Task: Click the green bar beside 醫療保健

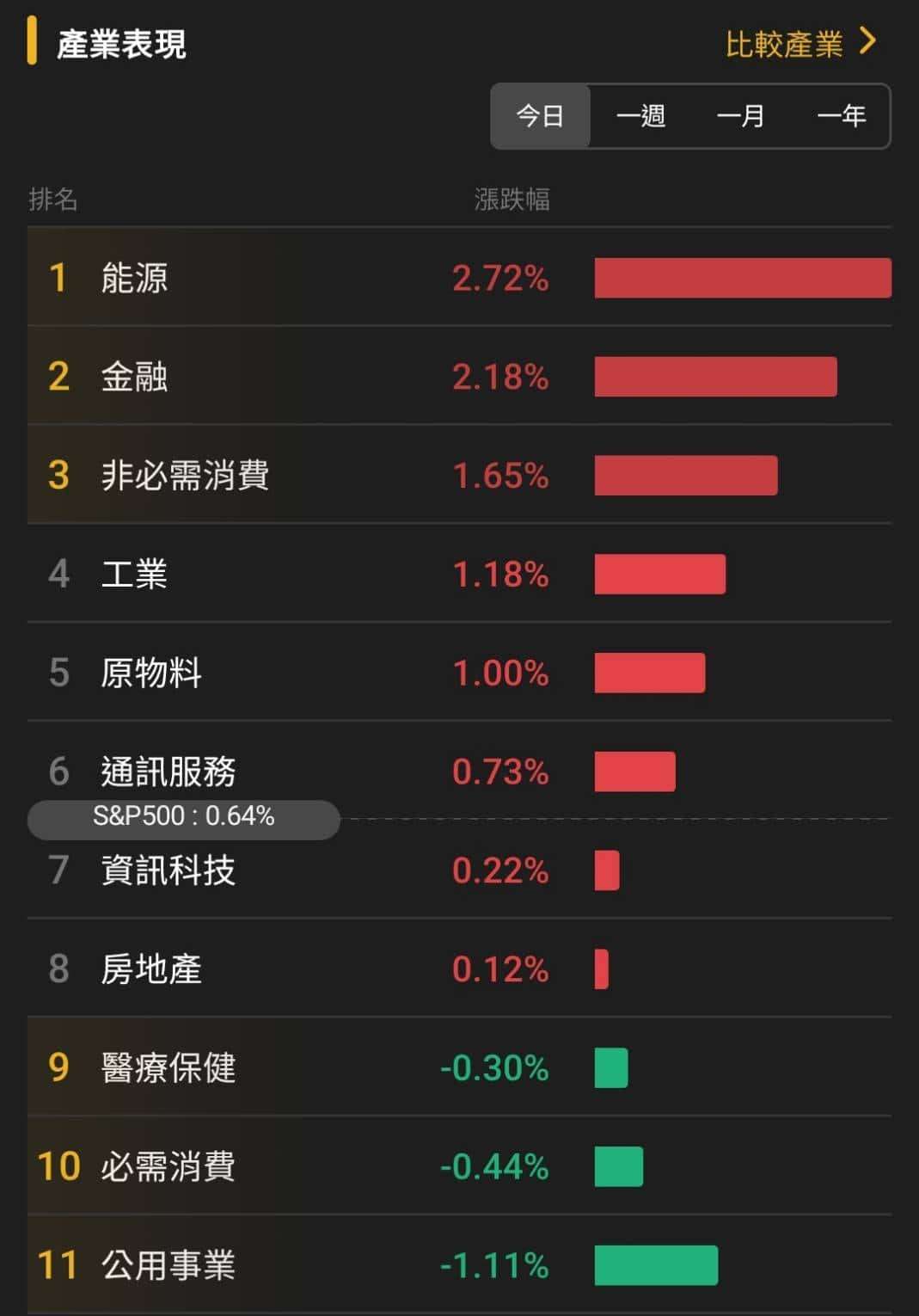Action: coord(612,1067)
